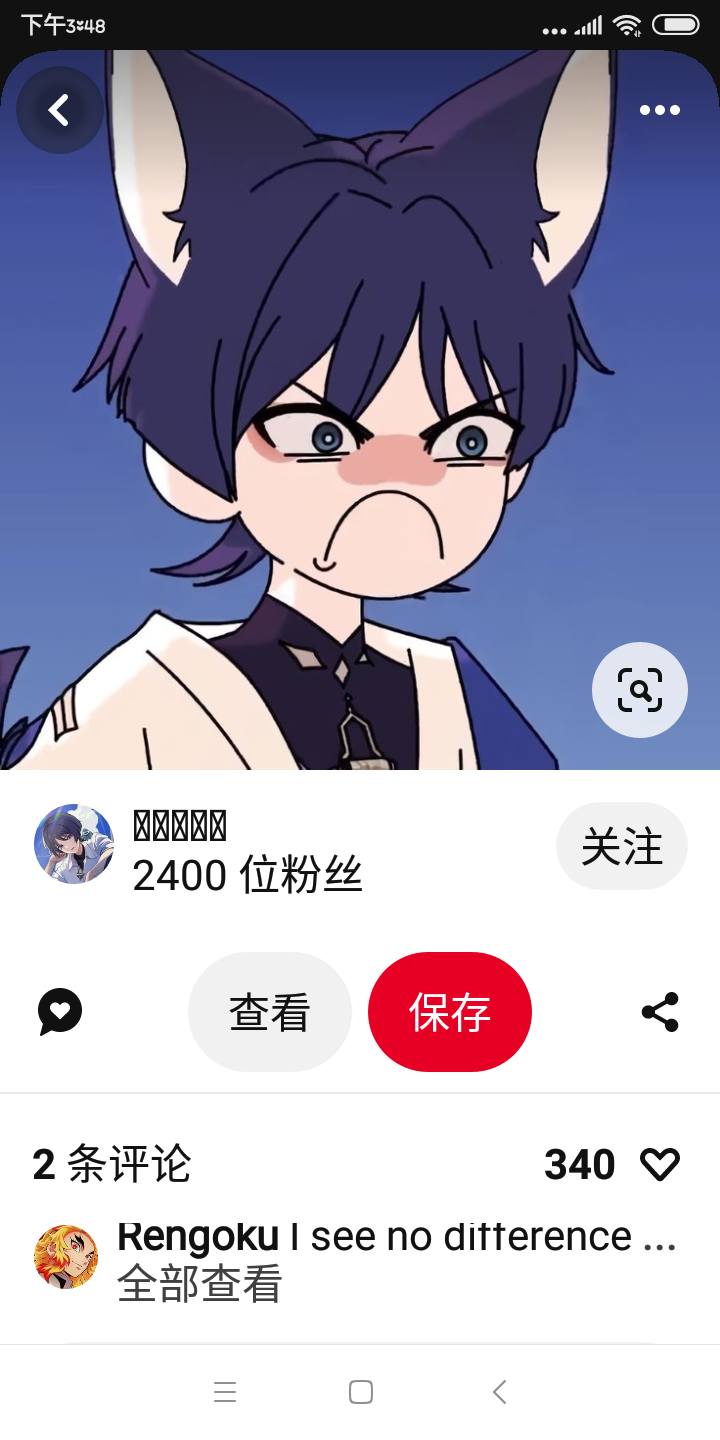Screen dimensions: 720x1440
Task: Tap the 查看 button
Action: coord(269,1012)
